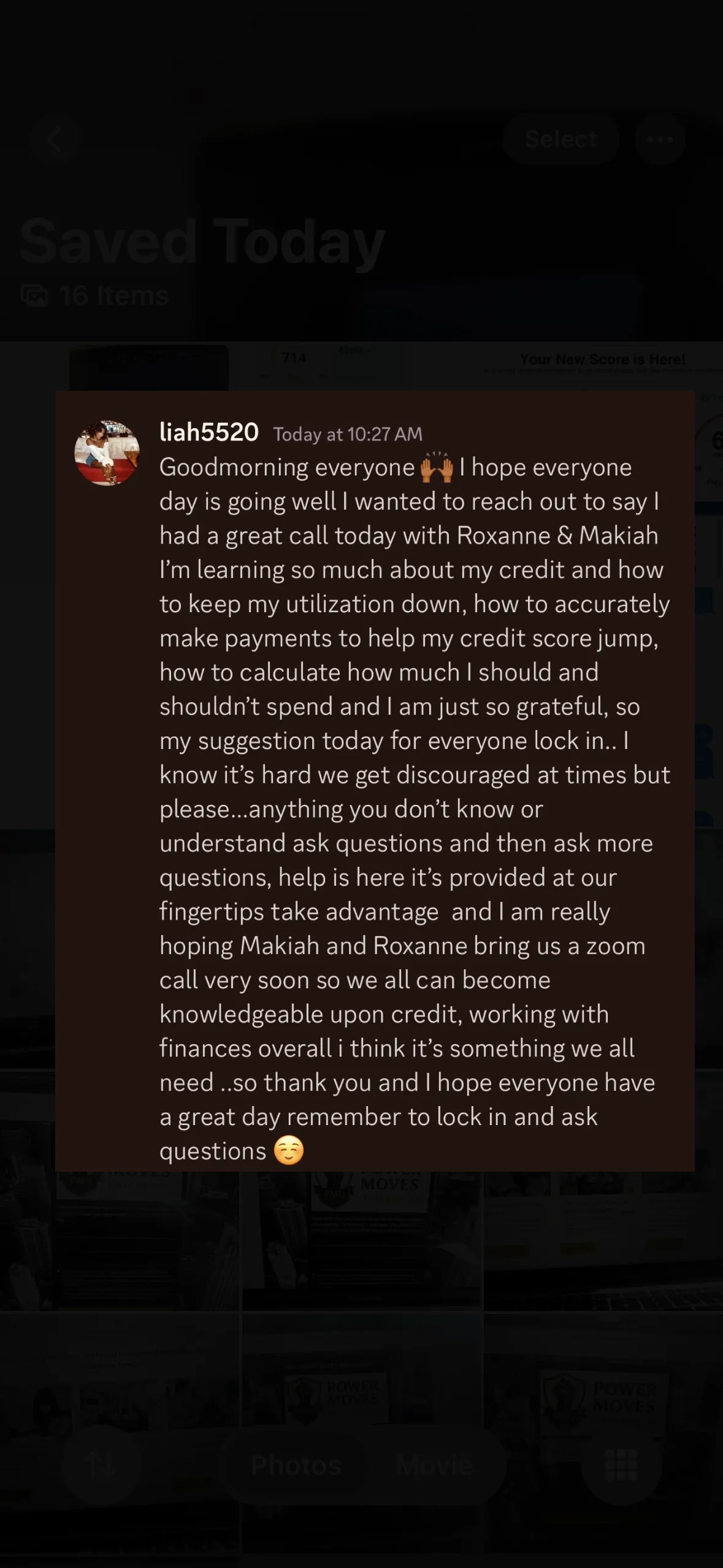Open the grid view options icon
This screenshot has height=1568, width=723.
[621, 1466]
